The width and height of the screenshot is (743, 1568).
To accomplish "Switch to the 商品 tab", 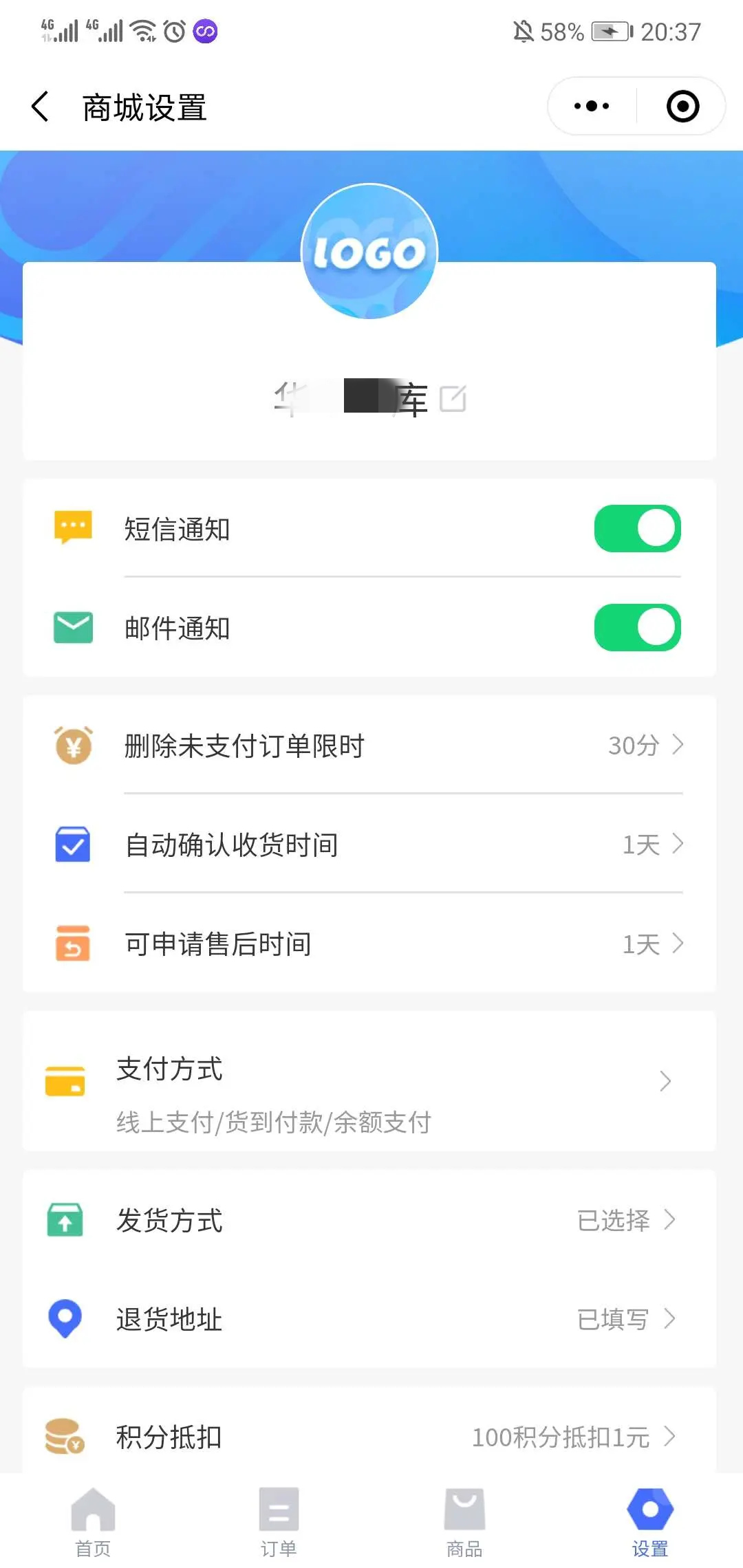I will pos(464,1521).
